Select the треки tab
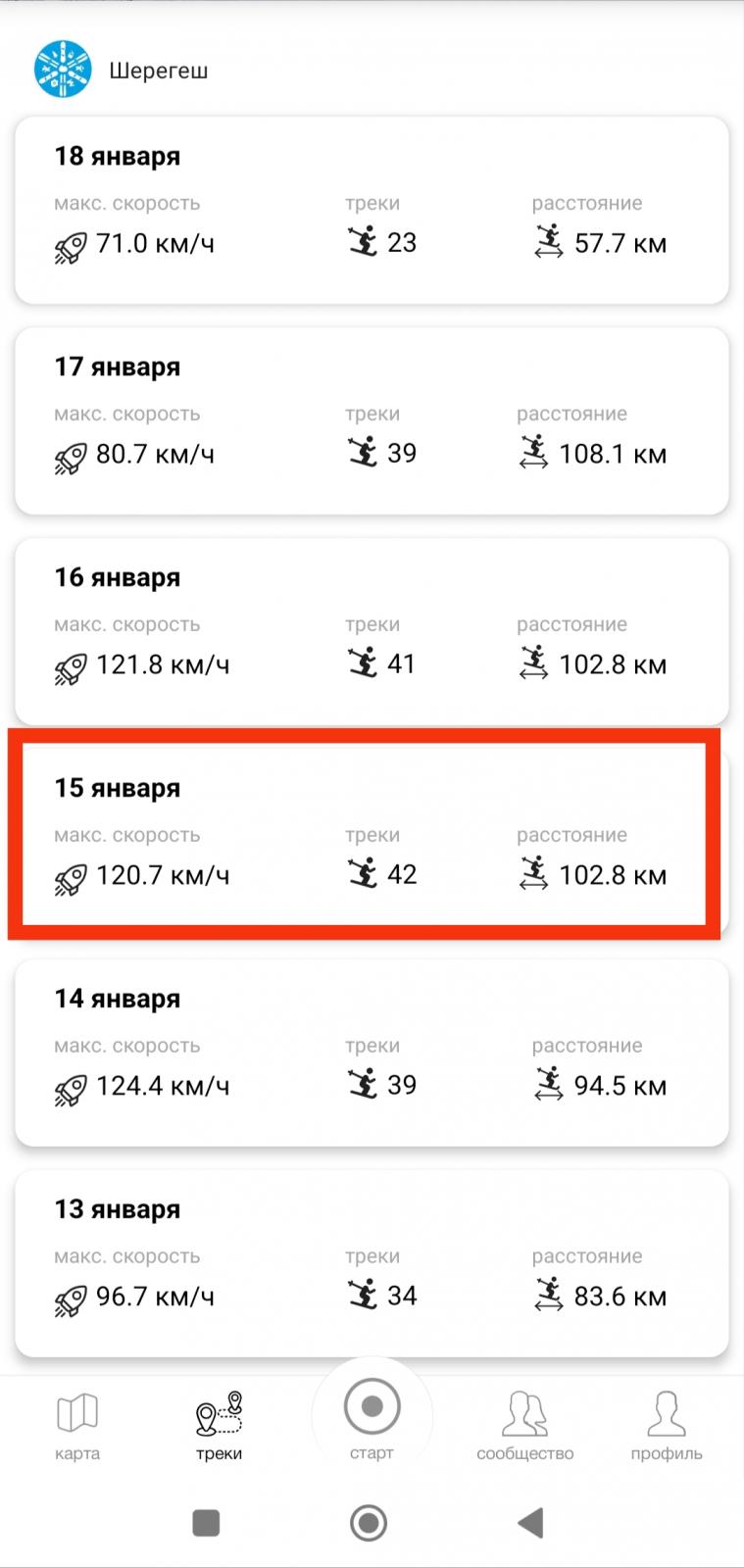 coord(219,1426)
